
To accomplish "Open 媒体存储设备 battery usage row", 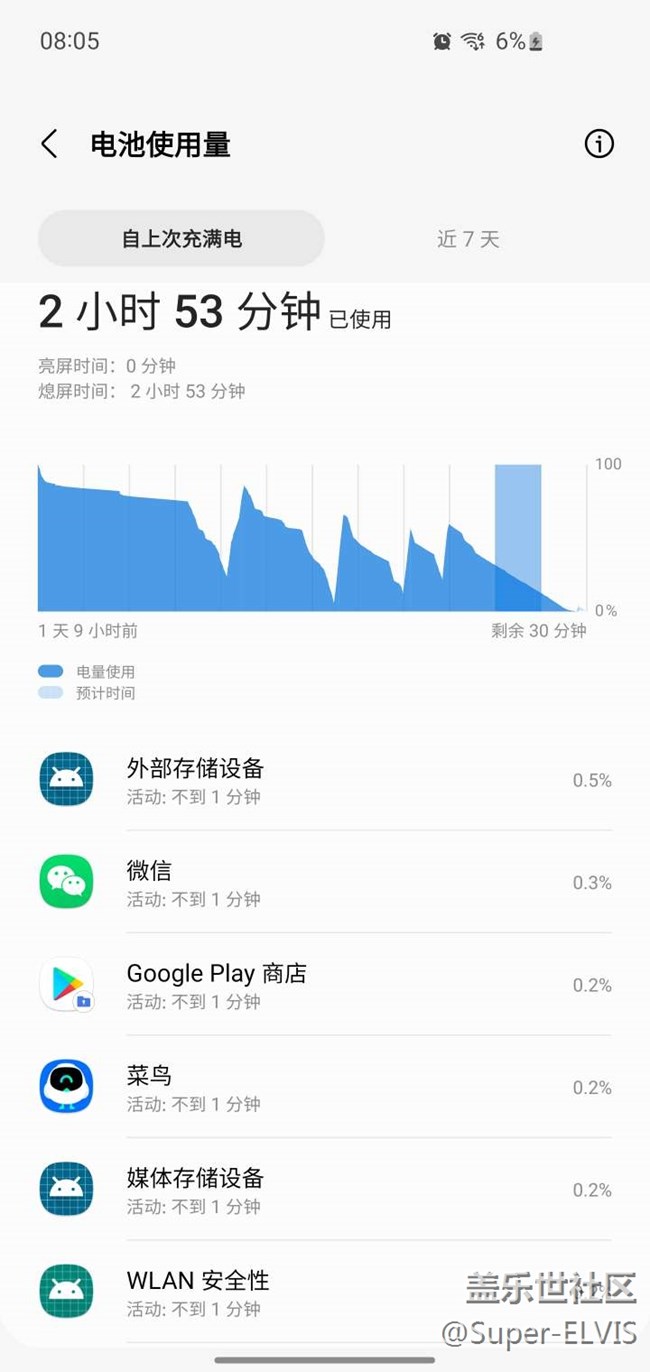I will pos(325,1190).
